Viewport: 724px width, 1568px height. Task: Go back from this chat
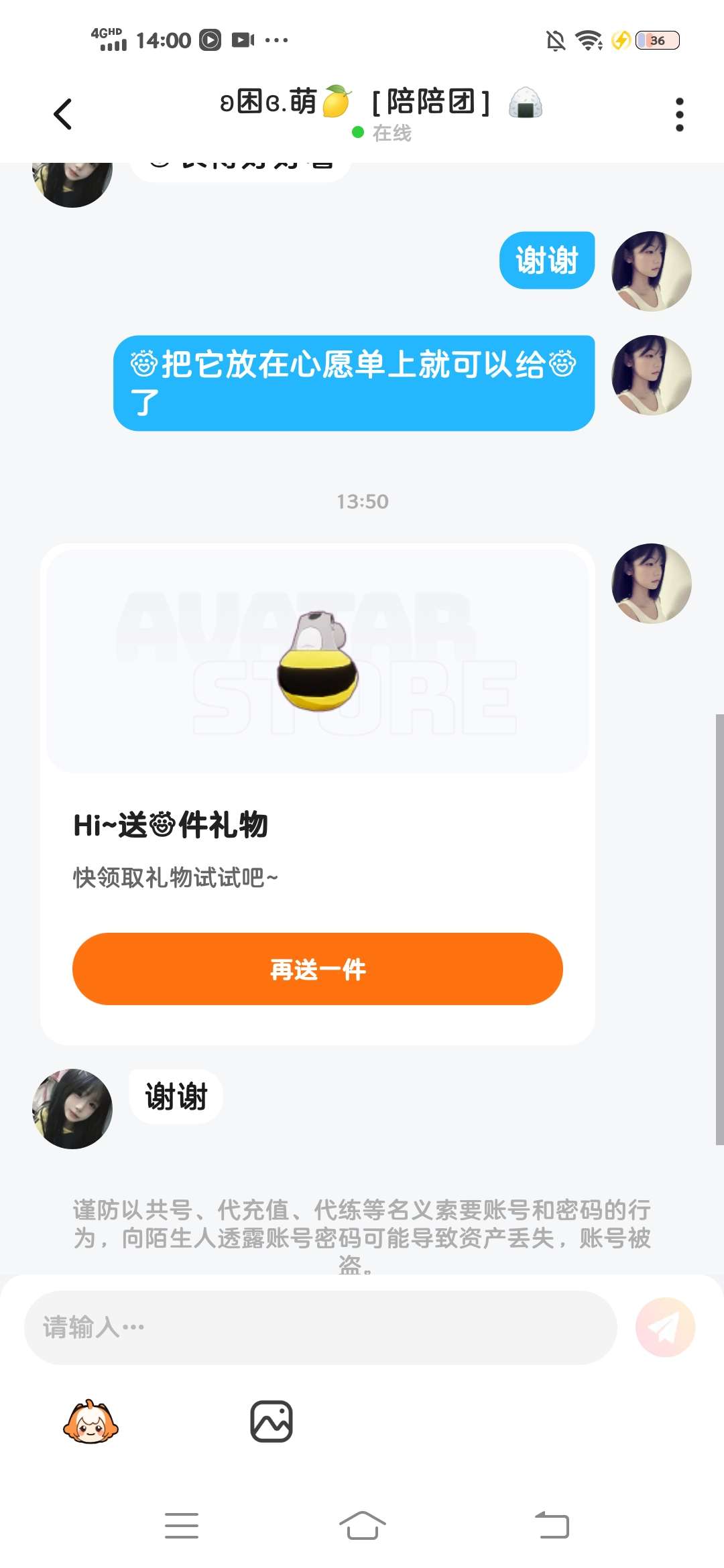pyautogui.click(x=63, y=114)
